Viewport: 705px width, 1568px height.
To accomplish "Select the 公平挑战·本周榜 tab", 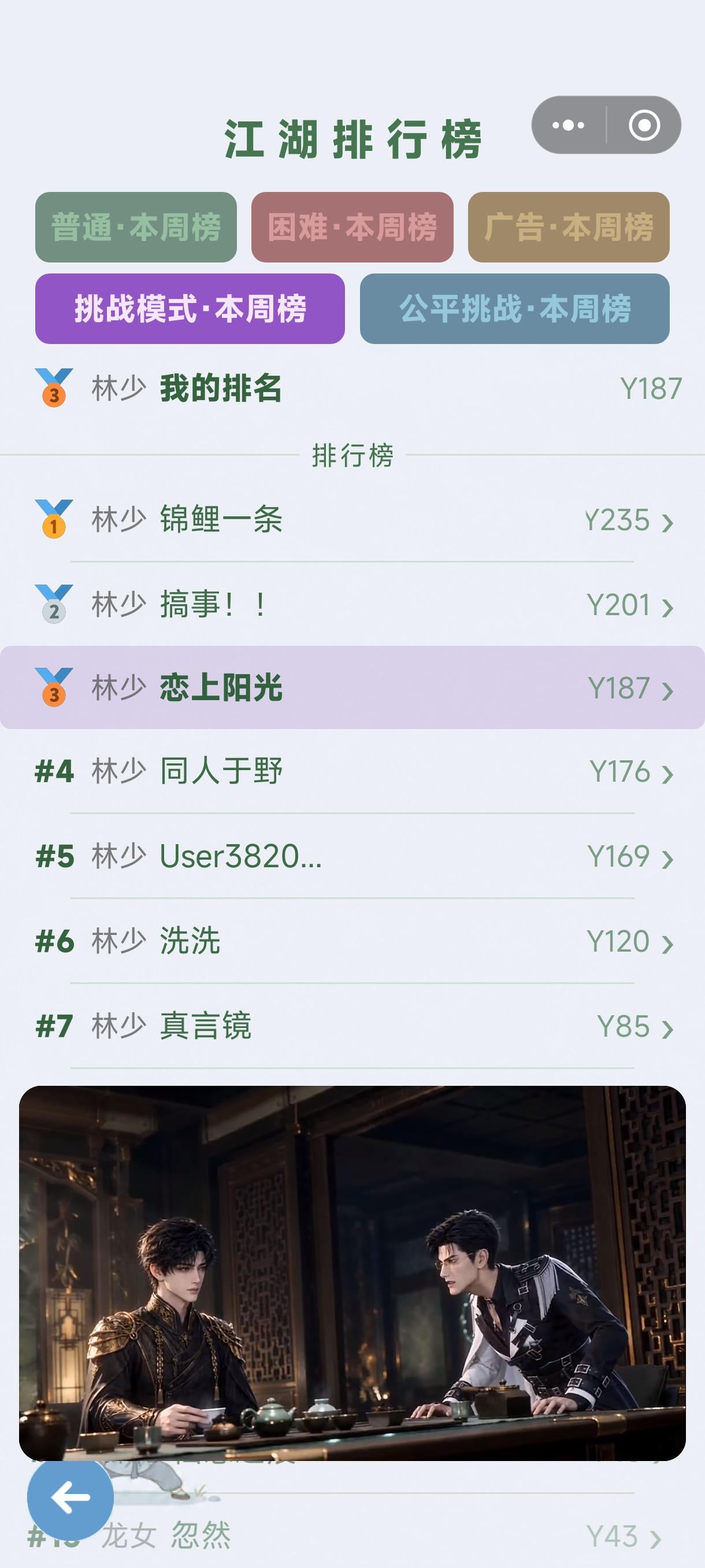I will point(515,309).
